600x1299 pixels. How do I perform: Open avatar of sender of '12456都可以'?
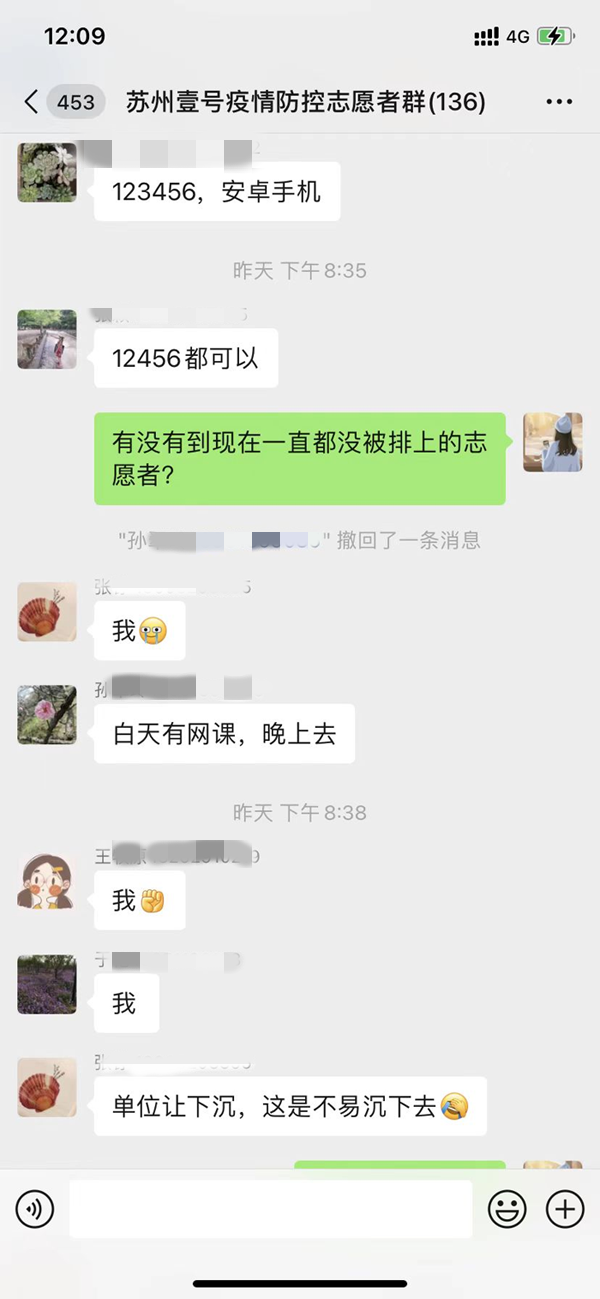click(x=47, y=338)
